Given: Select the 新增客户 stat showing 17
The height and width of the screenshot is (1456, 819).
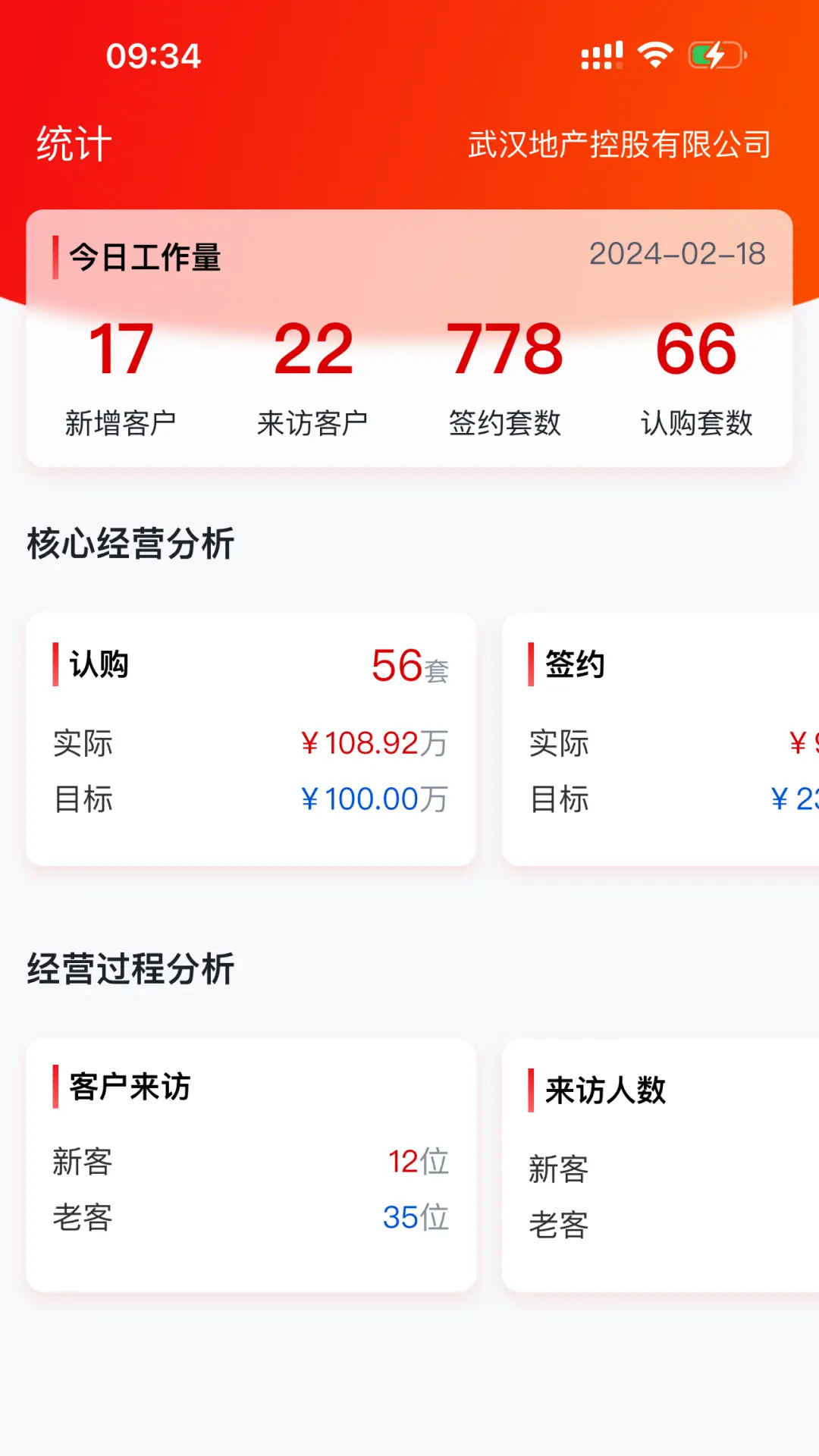Looking at the screenshot, I should click(121, 379).
